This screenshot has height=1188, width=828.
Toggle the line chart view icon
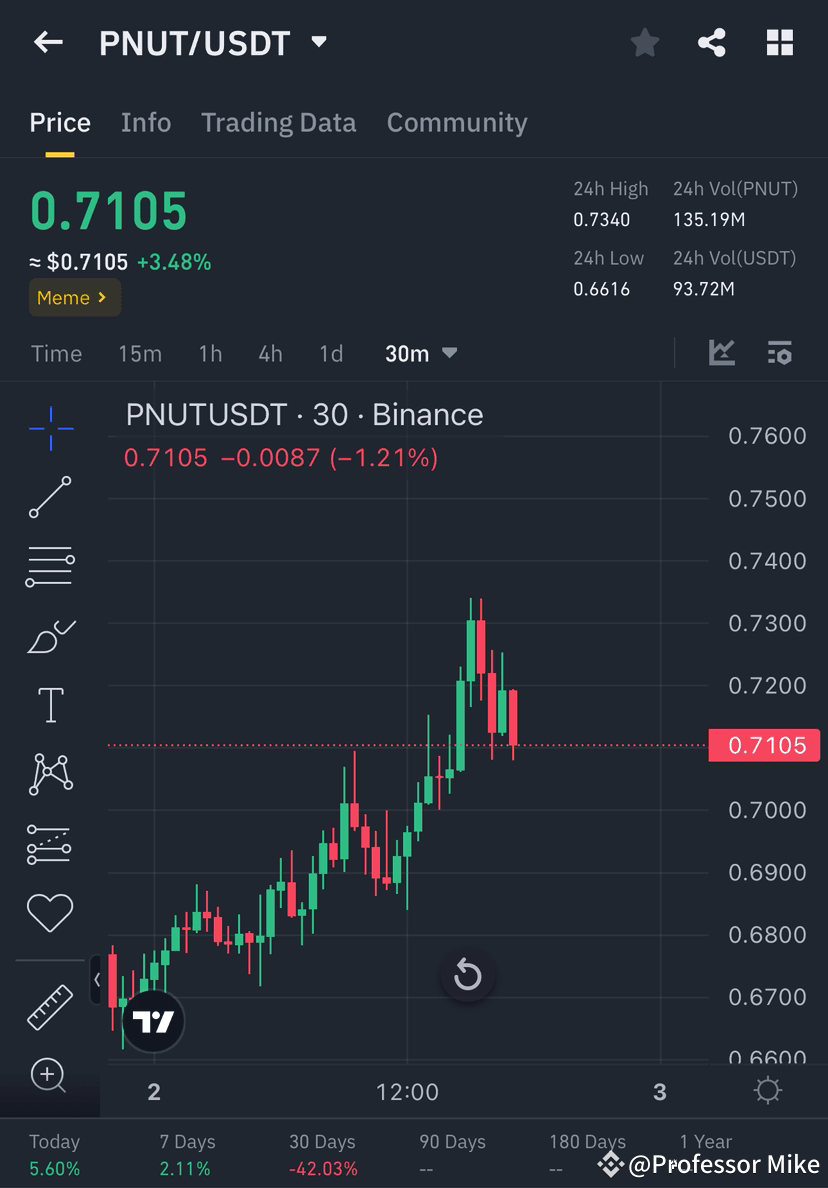click(722, 353)
